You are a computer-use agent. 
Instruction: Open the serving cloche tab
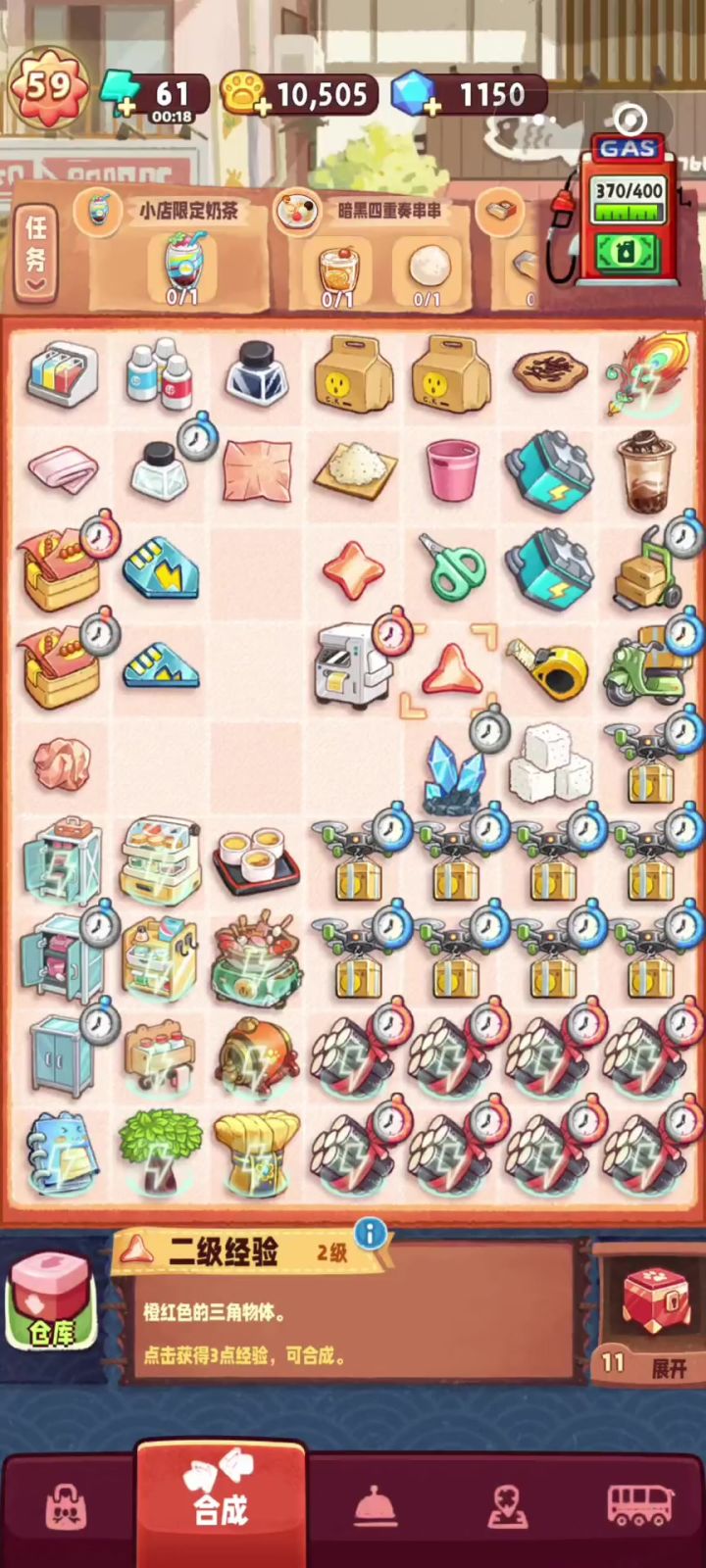376,1508
